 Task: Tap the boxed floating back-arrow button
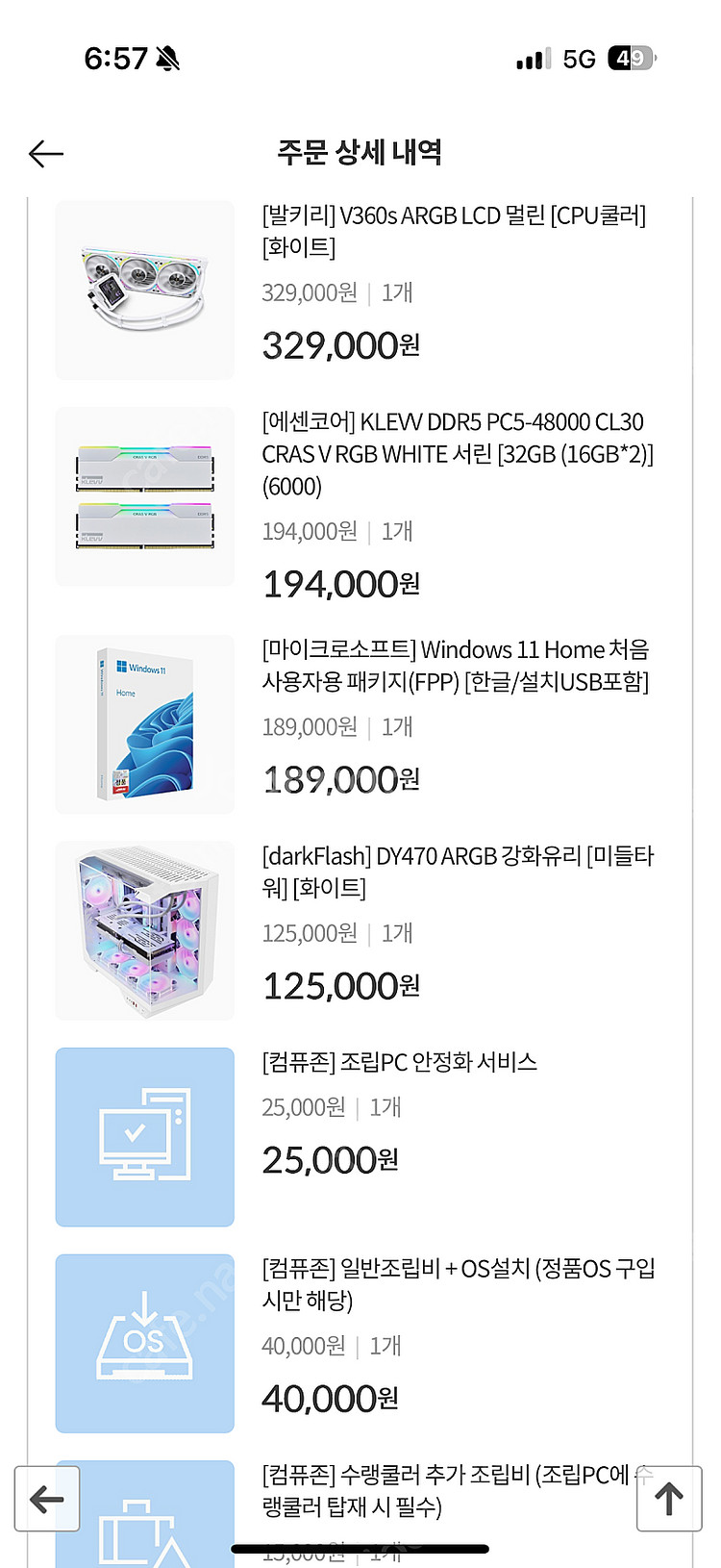46,1498
